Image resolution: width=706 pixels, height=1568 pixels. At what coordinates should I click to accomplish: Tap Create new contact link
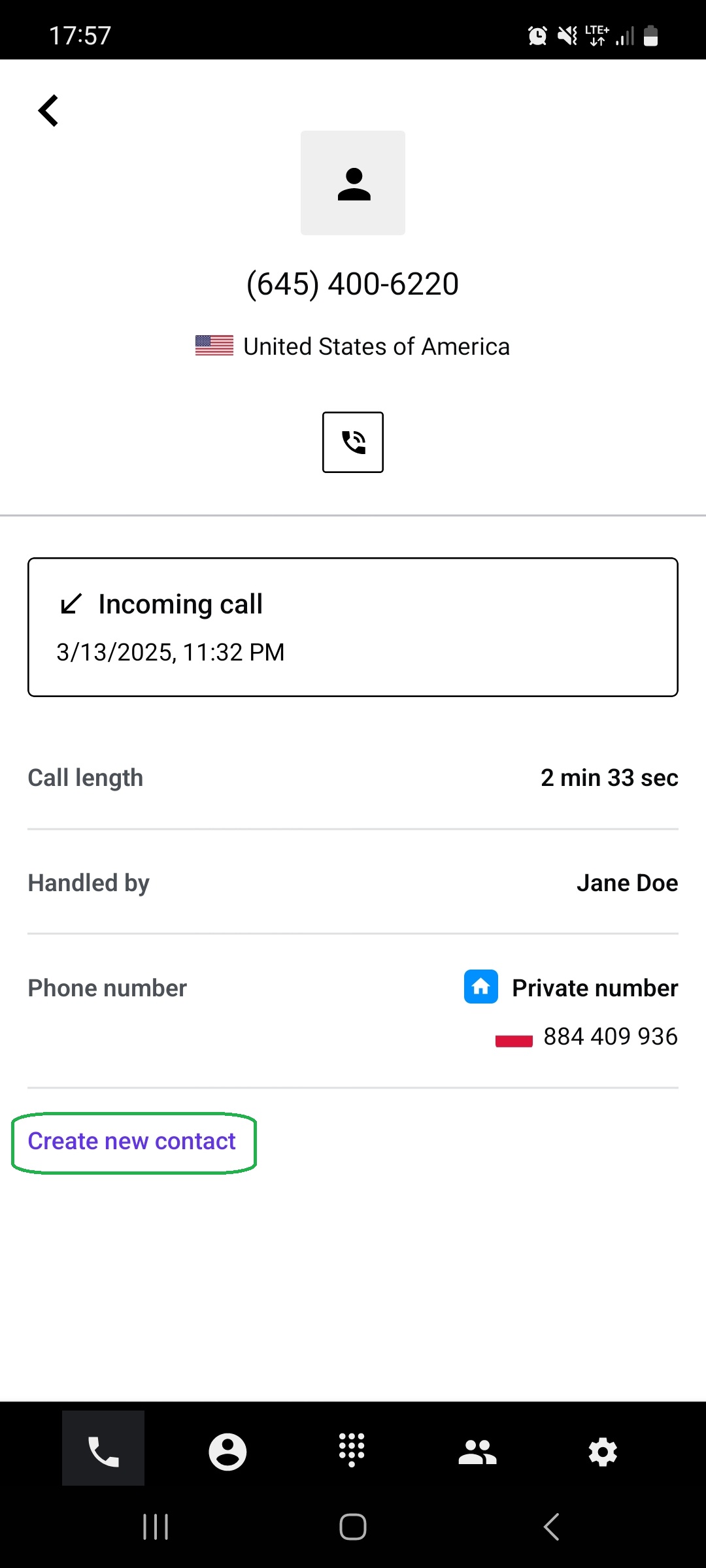point(132,1141)
